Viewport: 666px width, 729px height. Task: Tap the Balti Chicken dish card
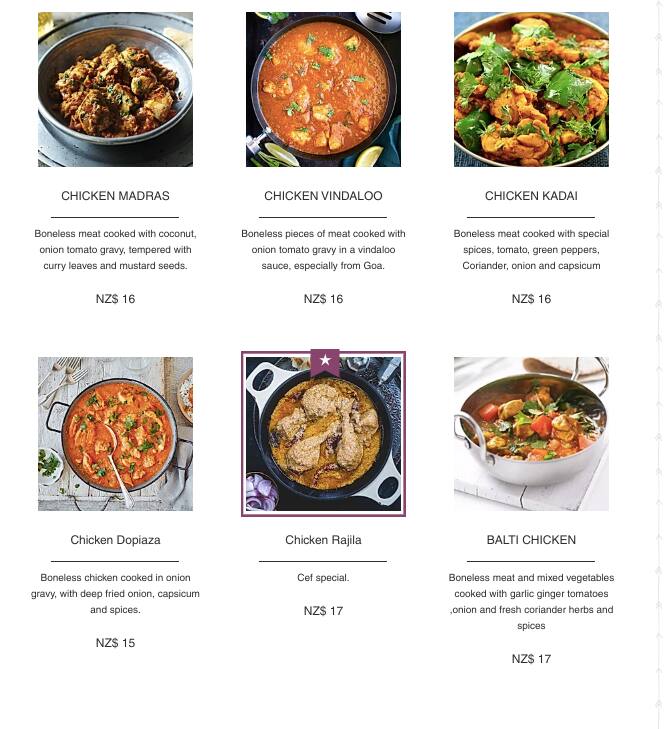tap(531, 434)
